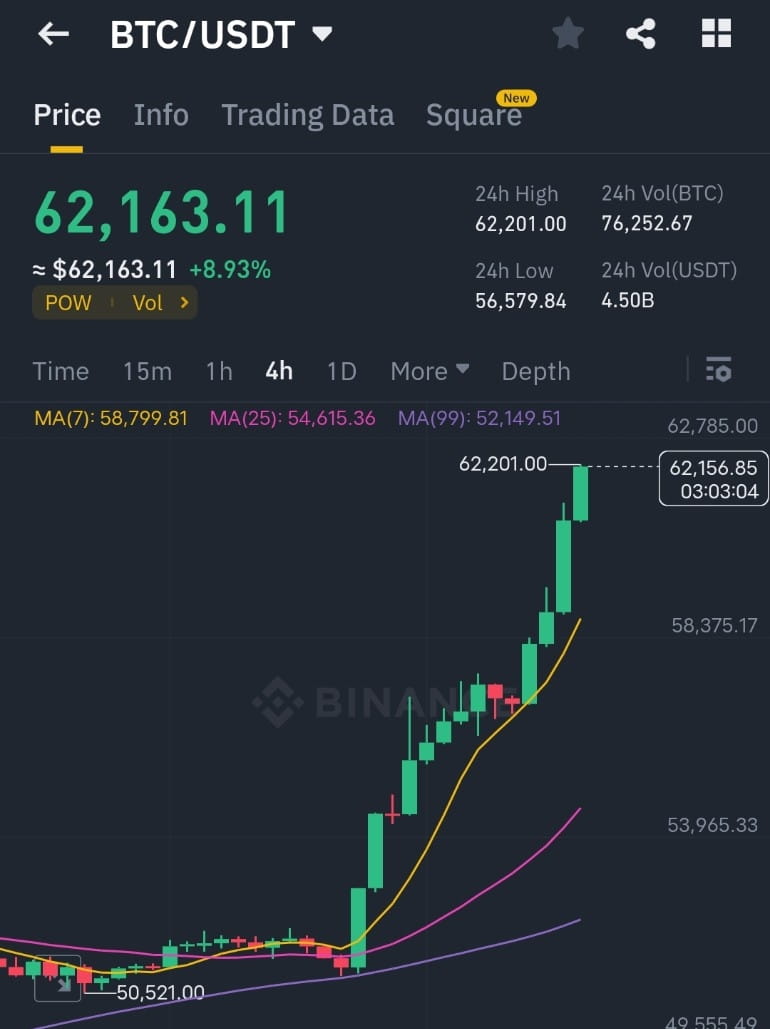Click the countdown price box 62,156.85
The image size is (770, 1029).
[x=712, y=478]
